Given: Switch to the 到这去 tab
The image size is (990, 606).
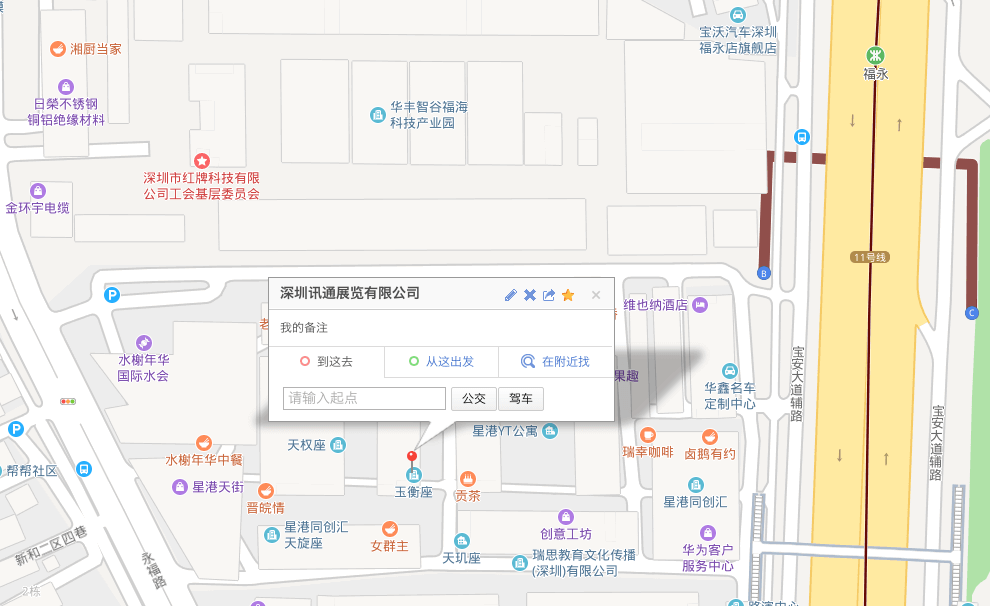Looking at the screenshot, I should tap(327, 362).
